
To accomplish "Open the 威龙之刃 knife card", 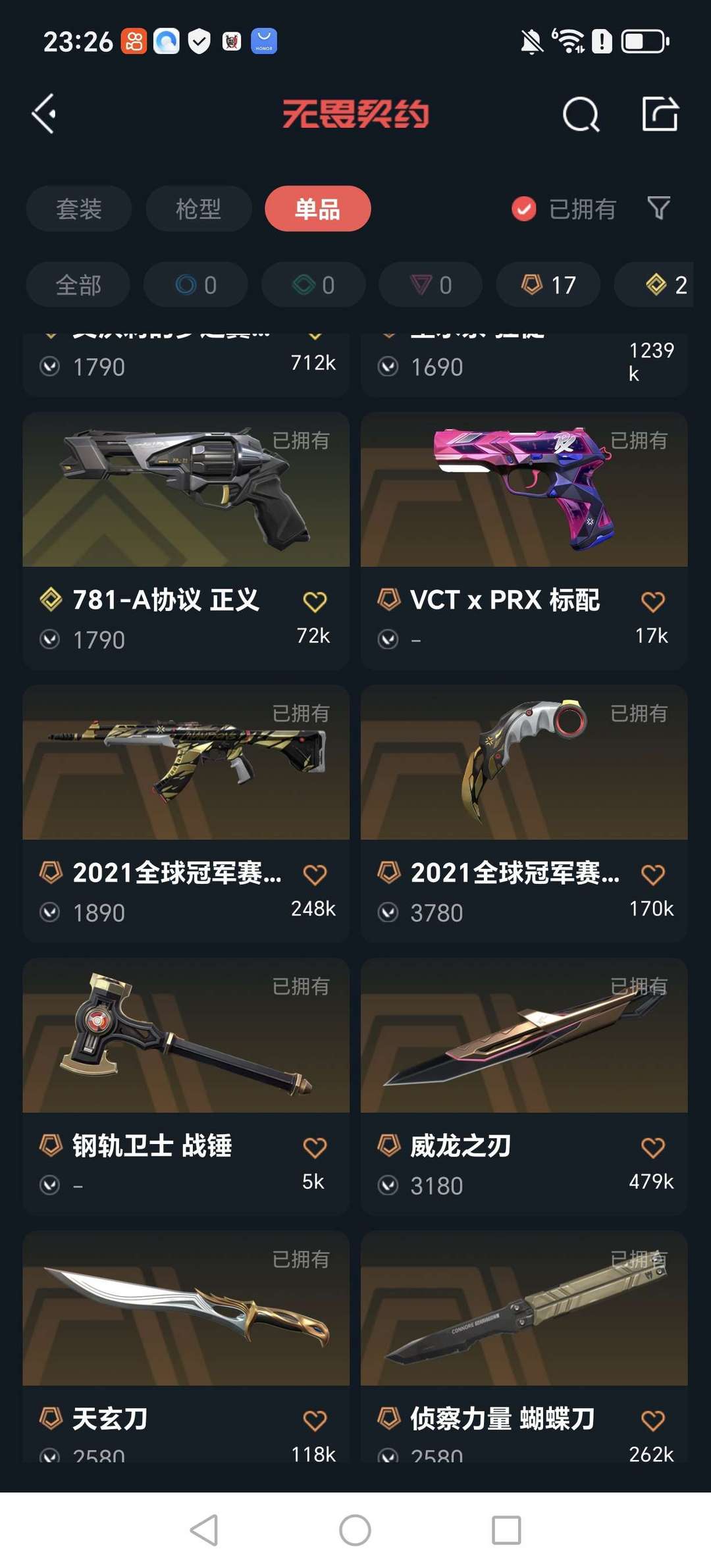I will point(524,1087).
